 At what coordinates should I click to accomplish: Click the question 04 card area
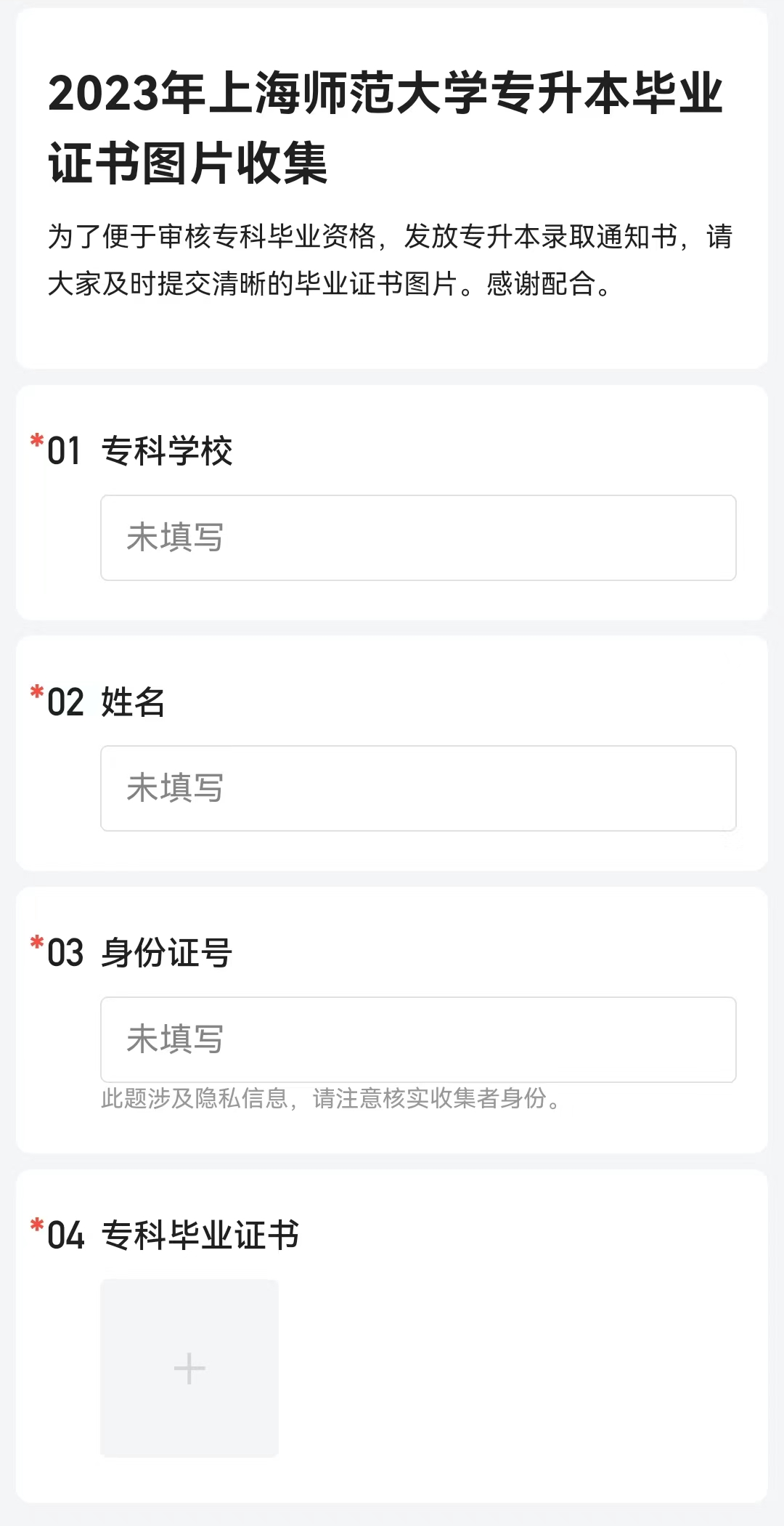pyautogui.click(x=392, y=1329)
